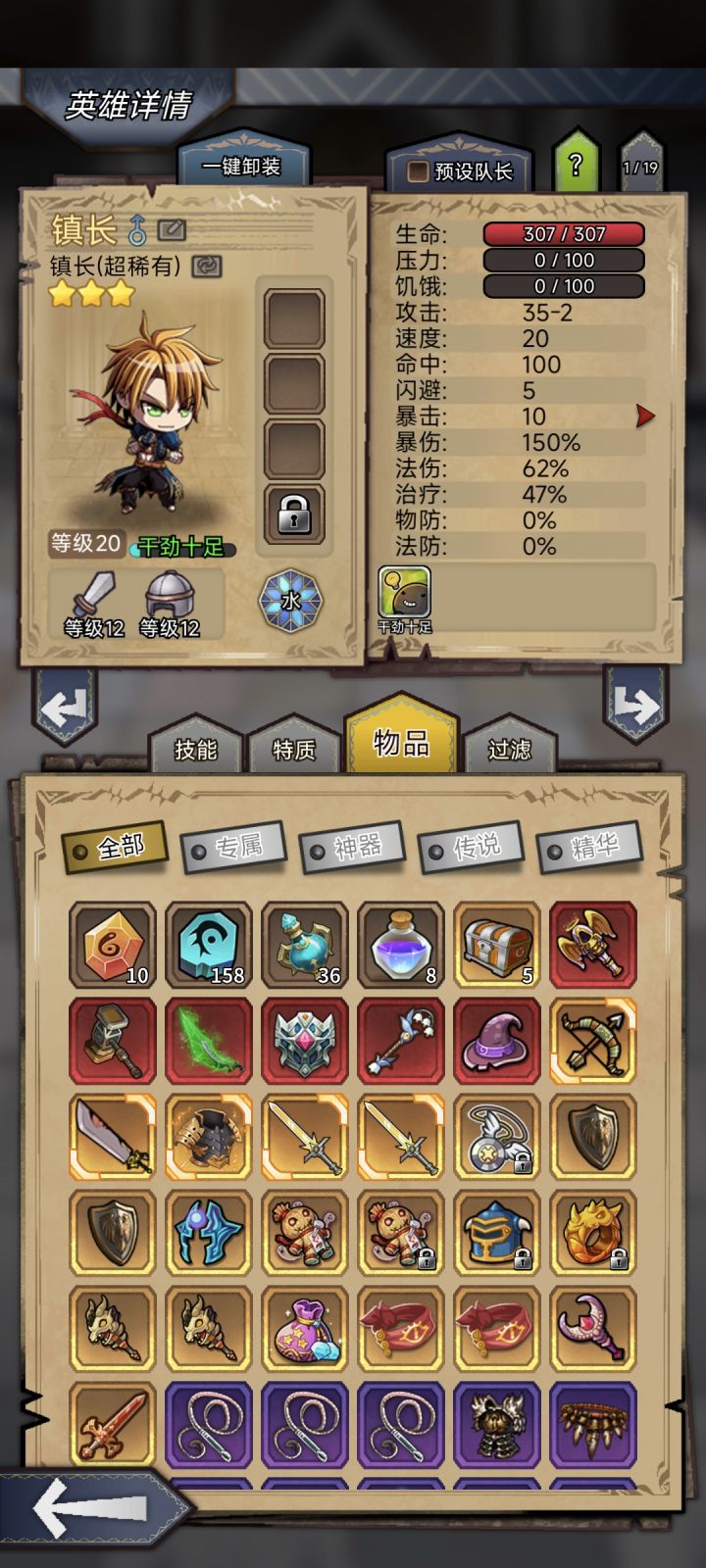Select the 精华 item filter

coord(589,847)
